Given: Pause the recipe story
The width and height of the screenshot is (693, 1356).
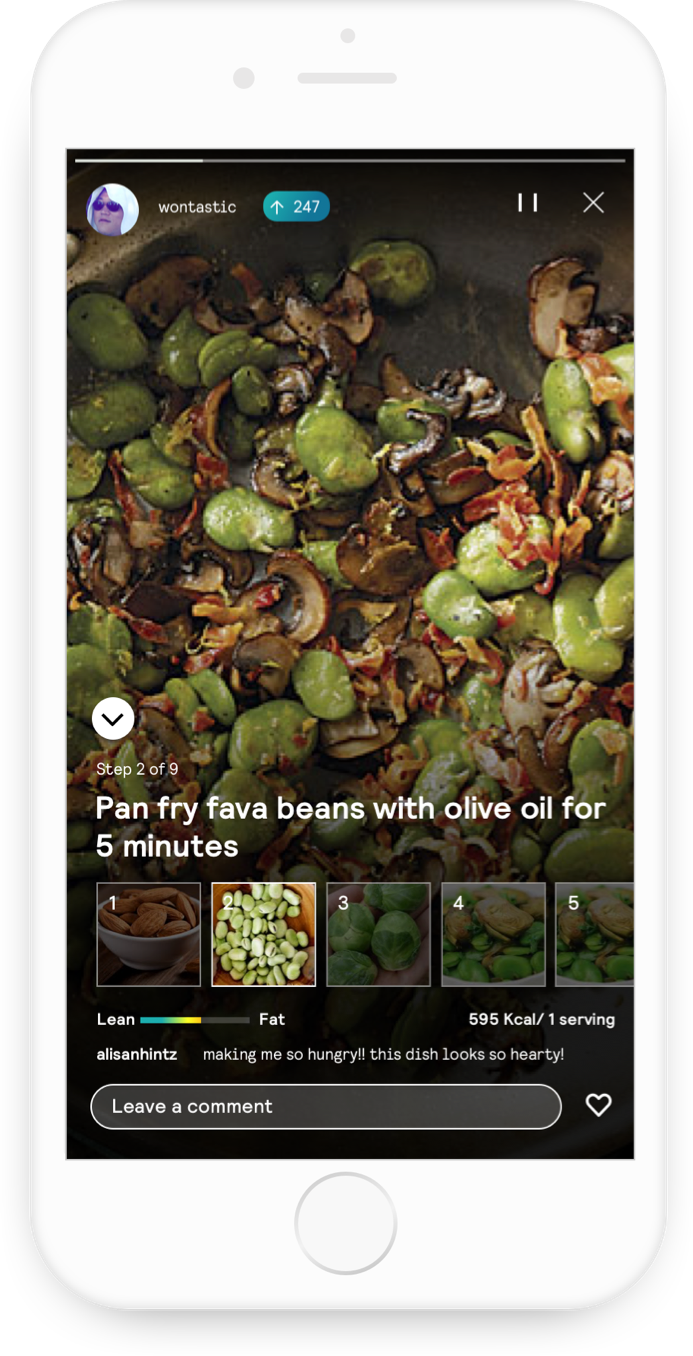Looking at the screenshot, I should pos(527,203).
